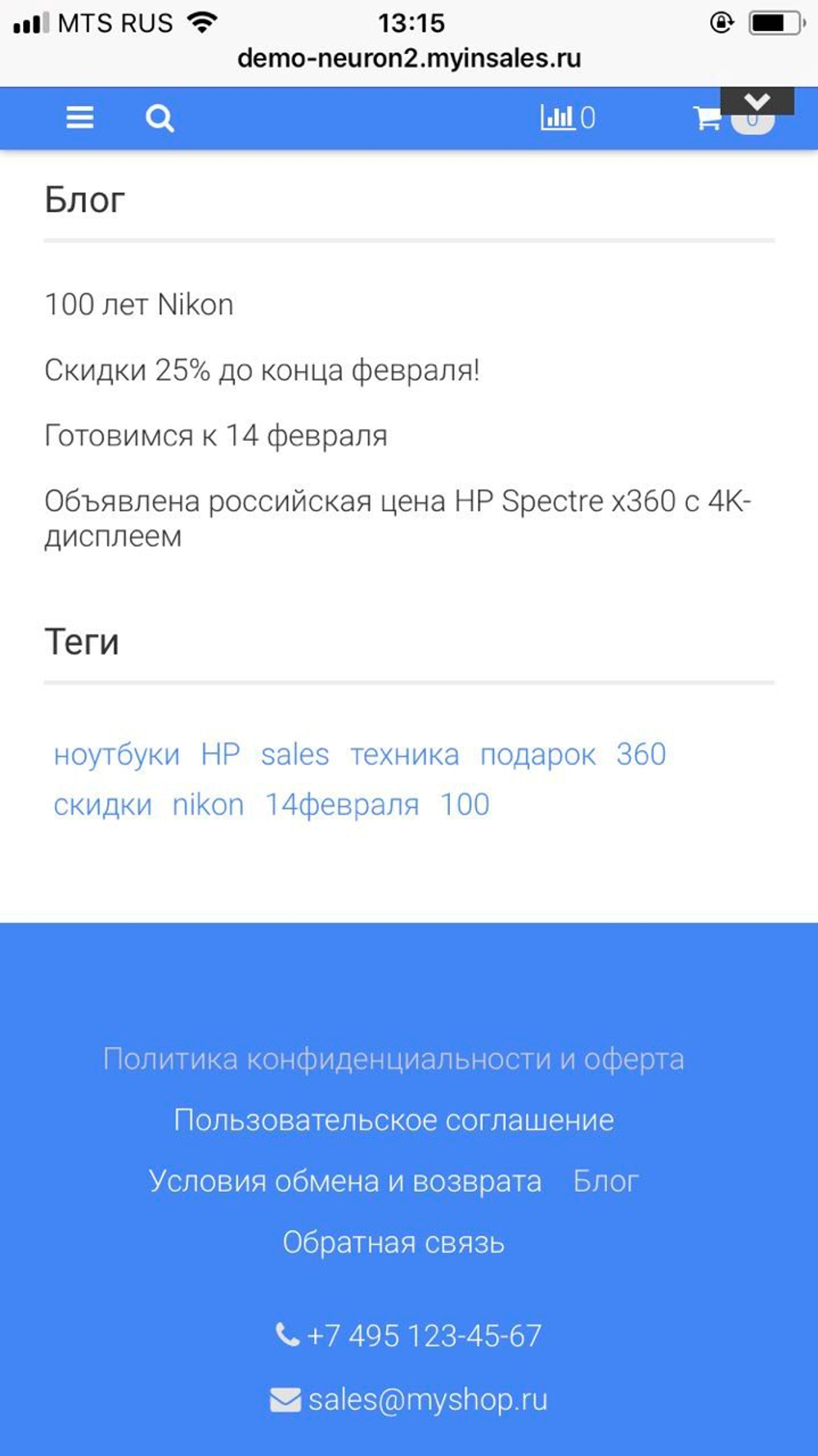818x1456 pixels.
Task: Select the ноутбуки tag
Action: [118, 753]
